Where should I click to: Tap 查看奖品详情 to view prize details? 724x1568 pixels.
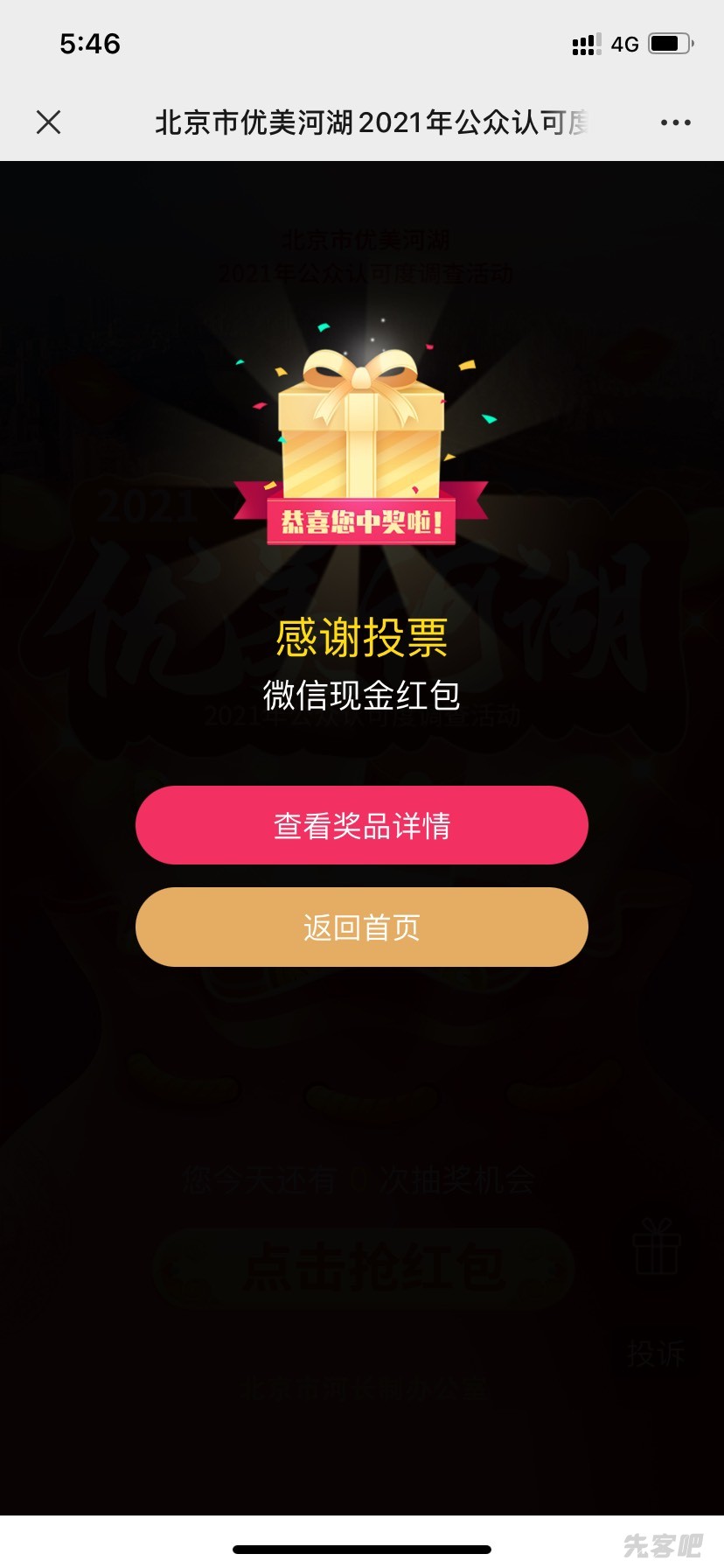(361, 825)
